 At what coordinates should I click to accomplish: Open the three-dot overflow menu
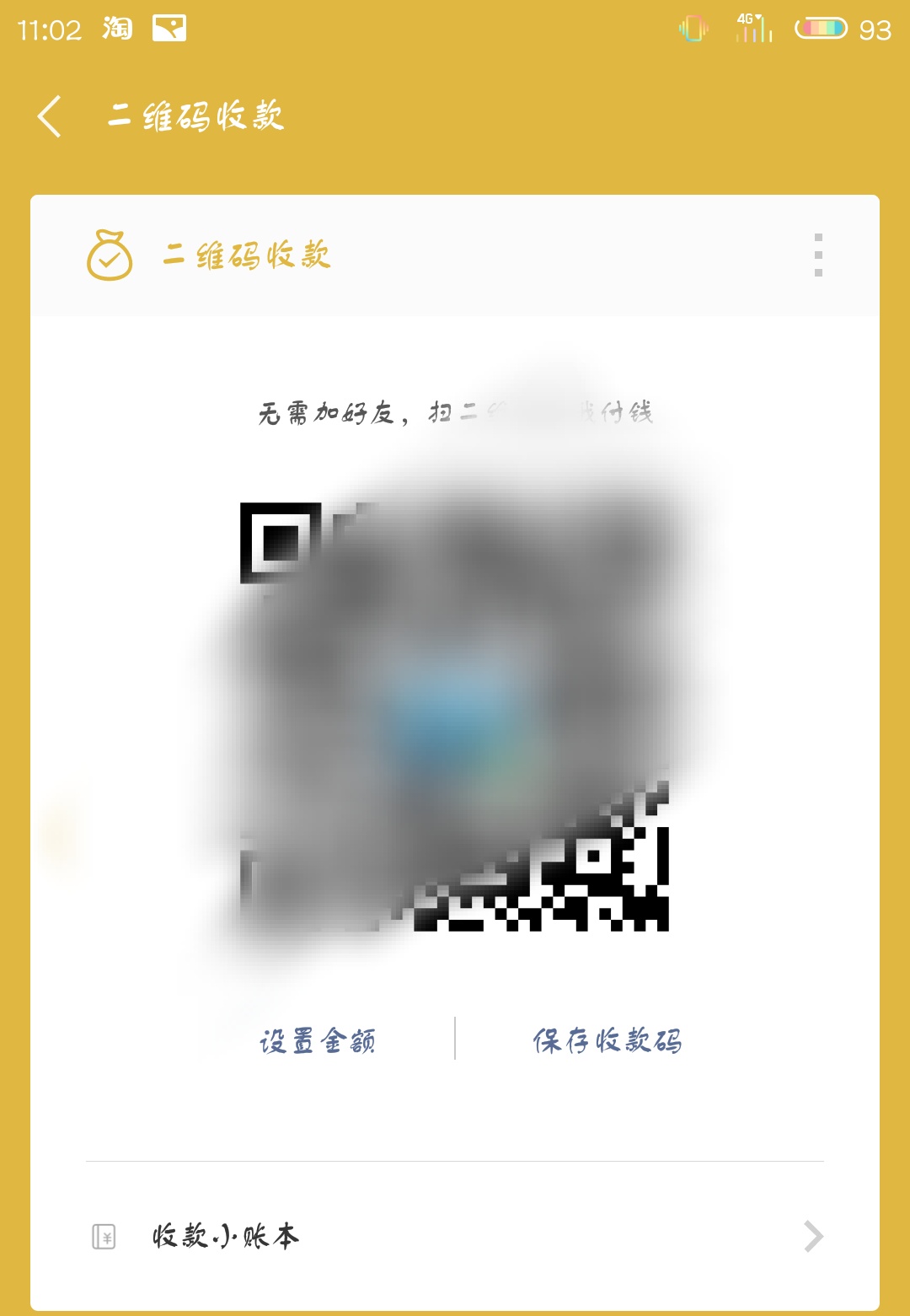[x=817, y=255]
